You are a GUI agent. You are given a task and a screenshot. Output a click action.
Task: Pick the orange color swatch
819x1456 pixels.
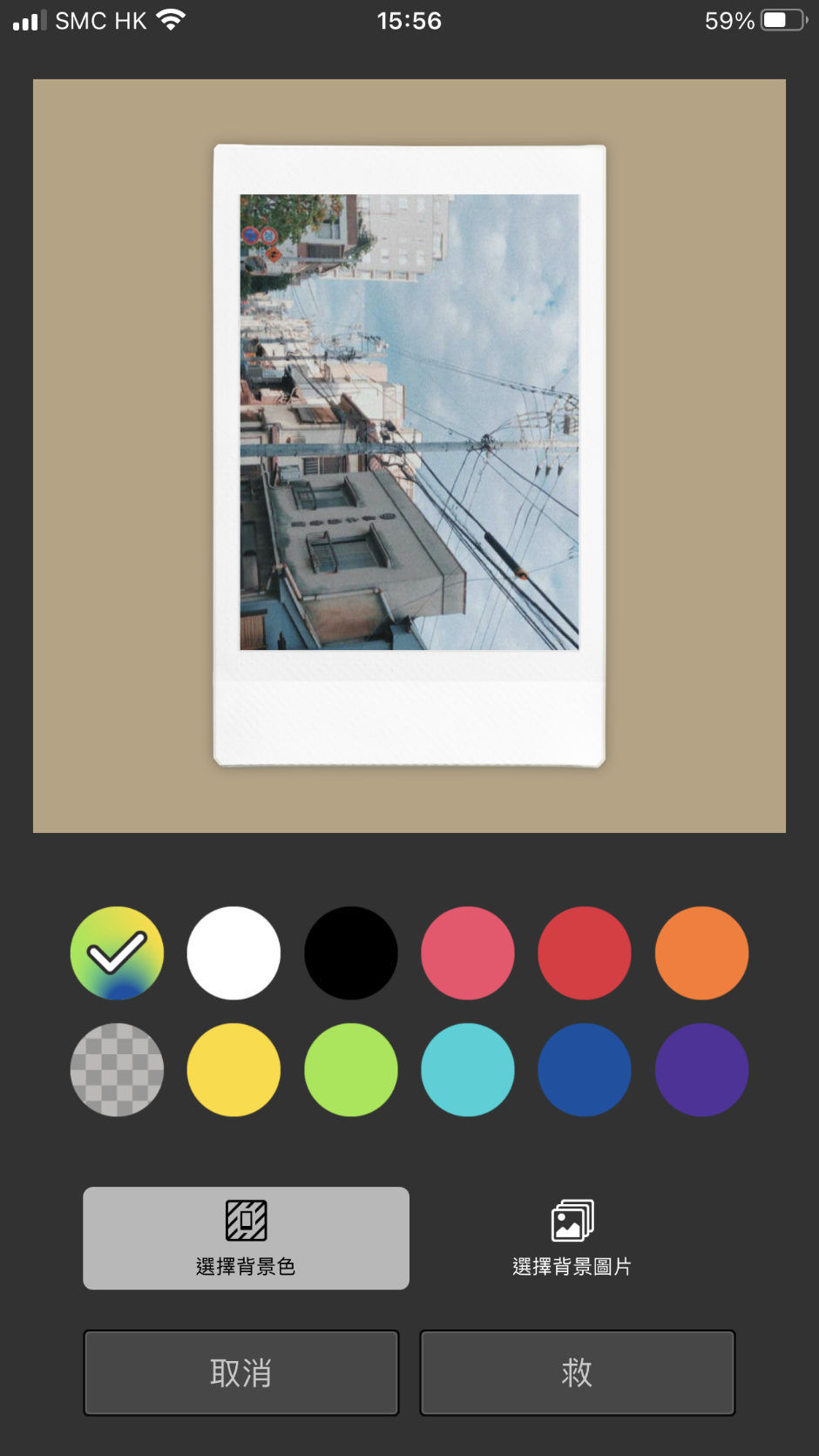(x=701, y=952)
